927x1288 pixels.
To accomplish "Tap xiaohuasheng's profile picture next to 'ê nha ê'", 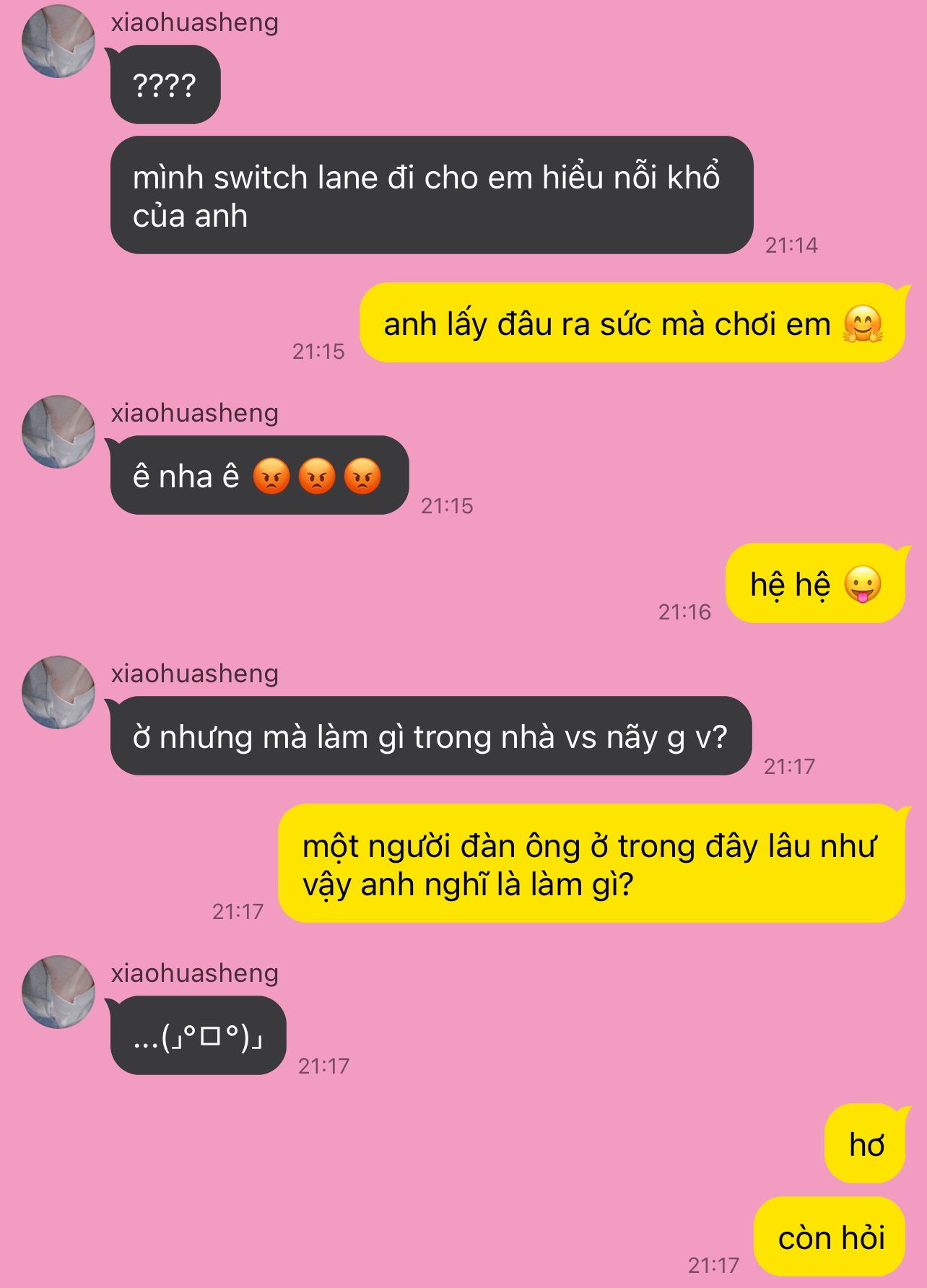I will [58, 431].
